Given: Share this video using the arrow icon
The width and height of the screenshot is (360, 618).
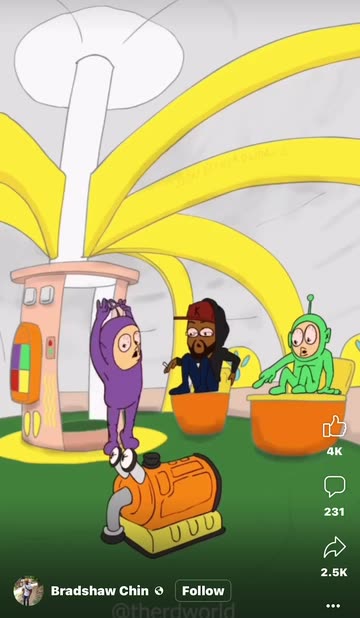Looking at the screenshot, I should point(334,547).
